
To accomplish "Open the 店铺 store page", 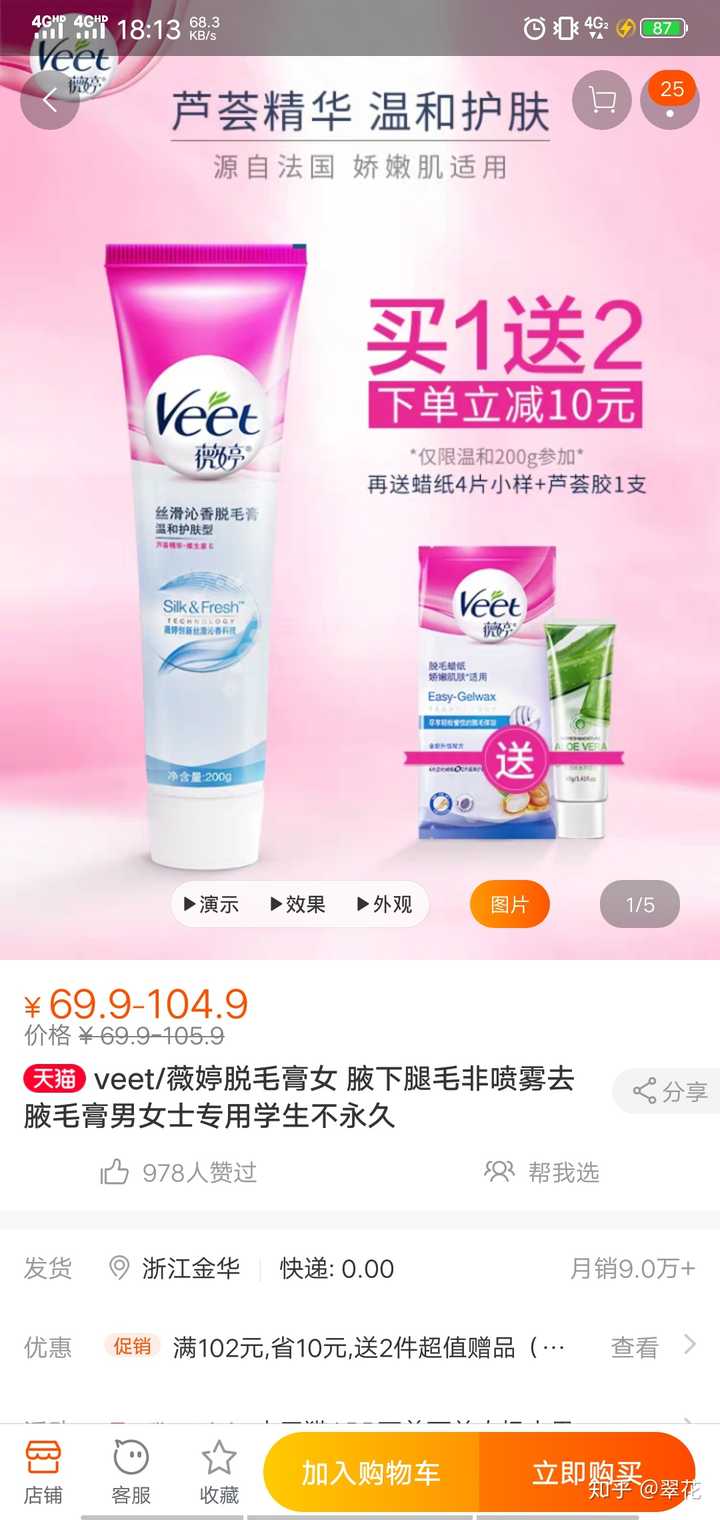I will point(43,1472).
